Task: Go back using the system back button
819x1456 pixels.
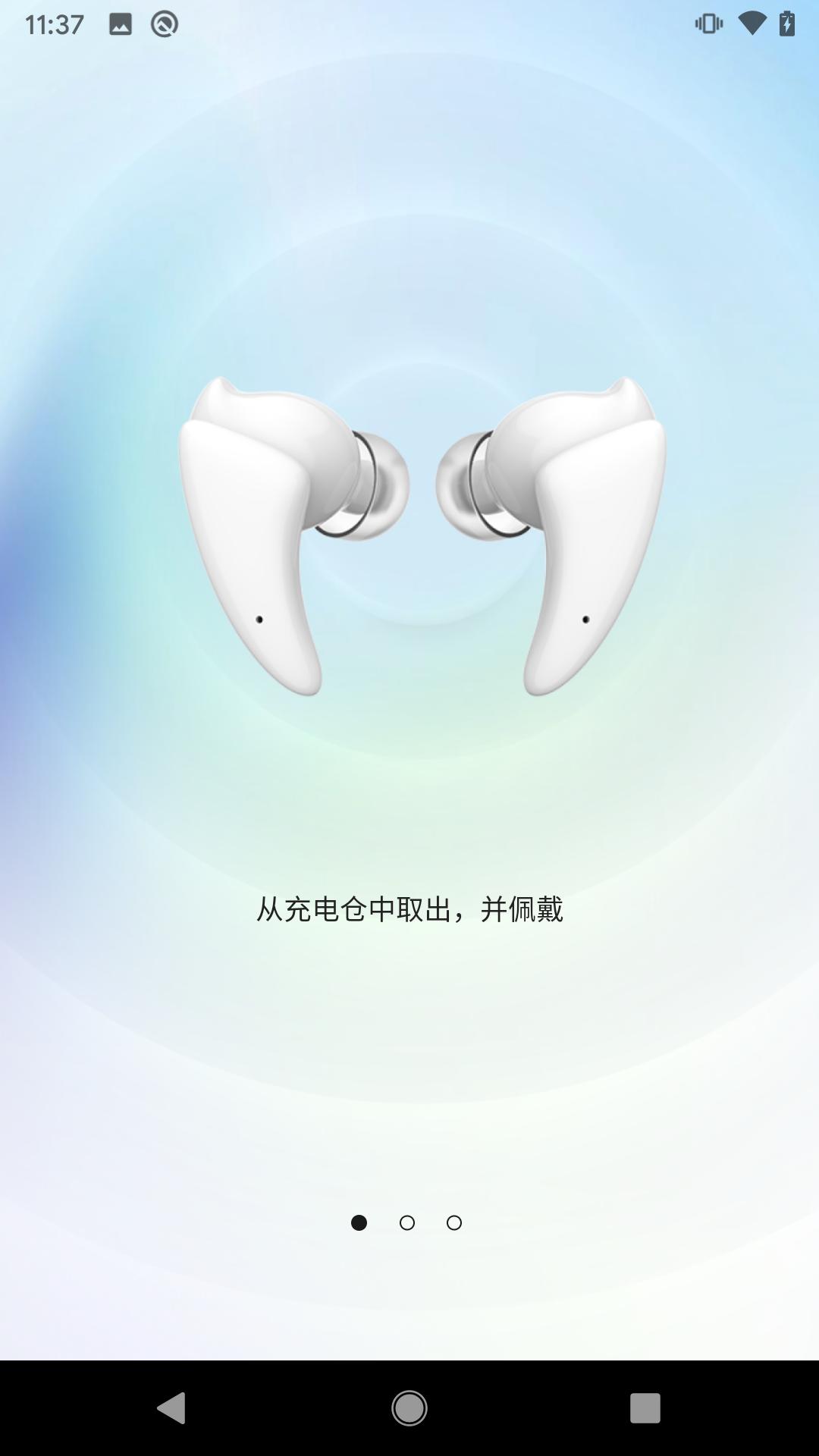Action: pos(171,1408)
